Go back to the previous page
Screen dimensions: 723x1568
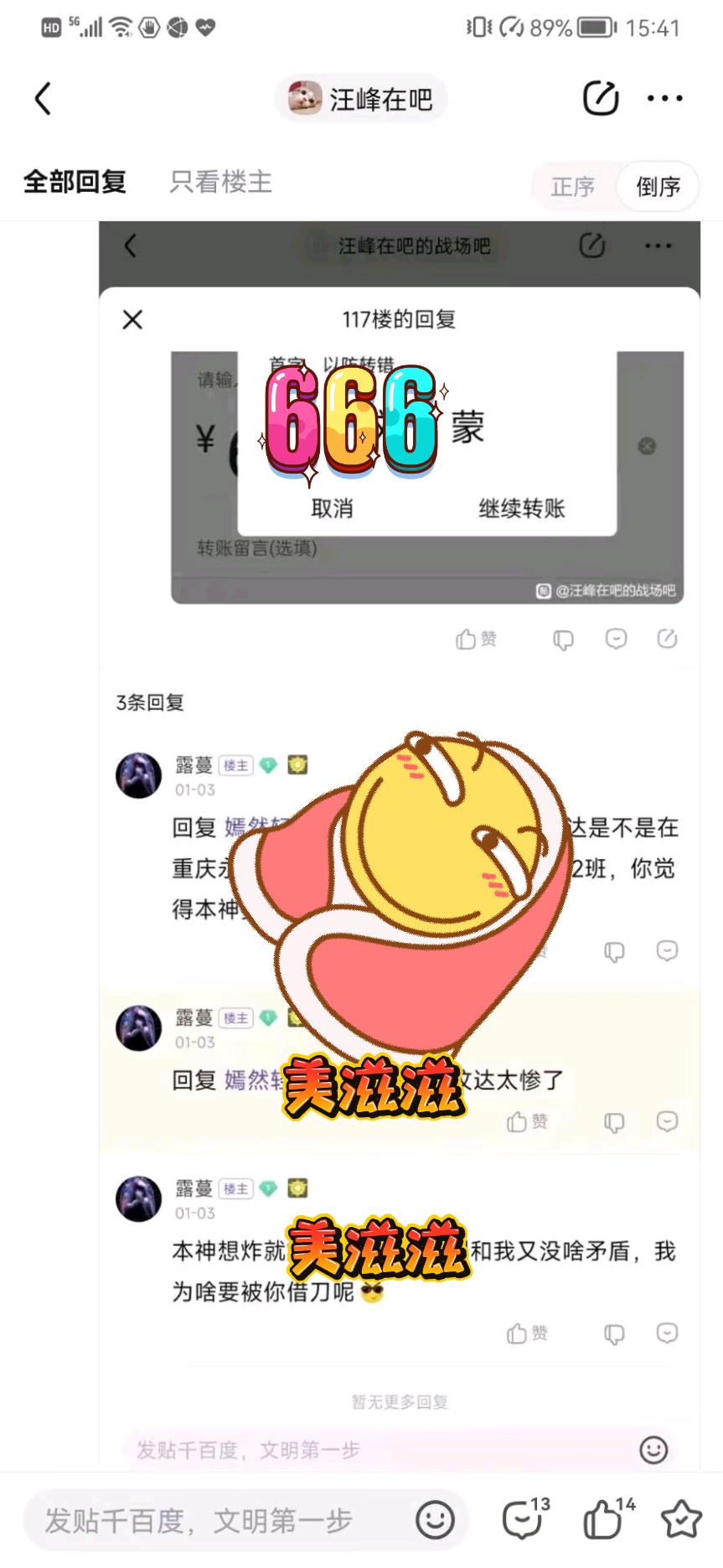coord(44,99)
